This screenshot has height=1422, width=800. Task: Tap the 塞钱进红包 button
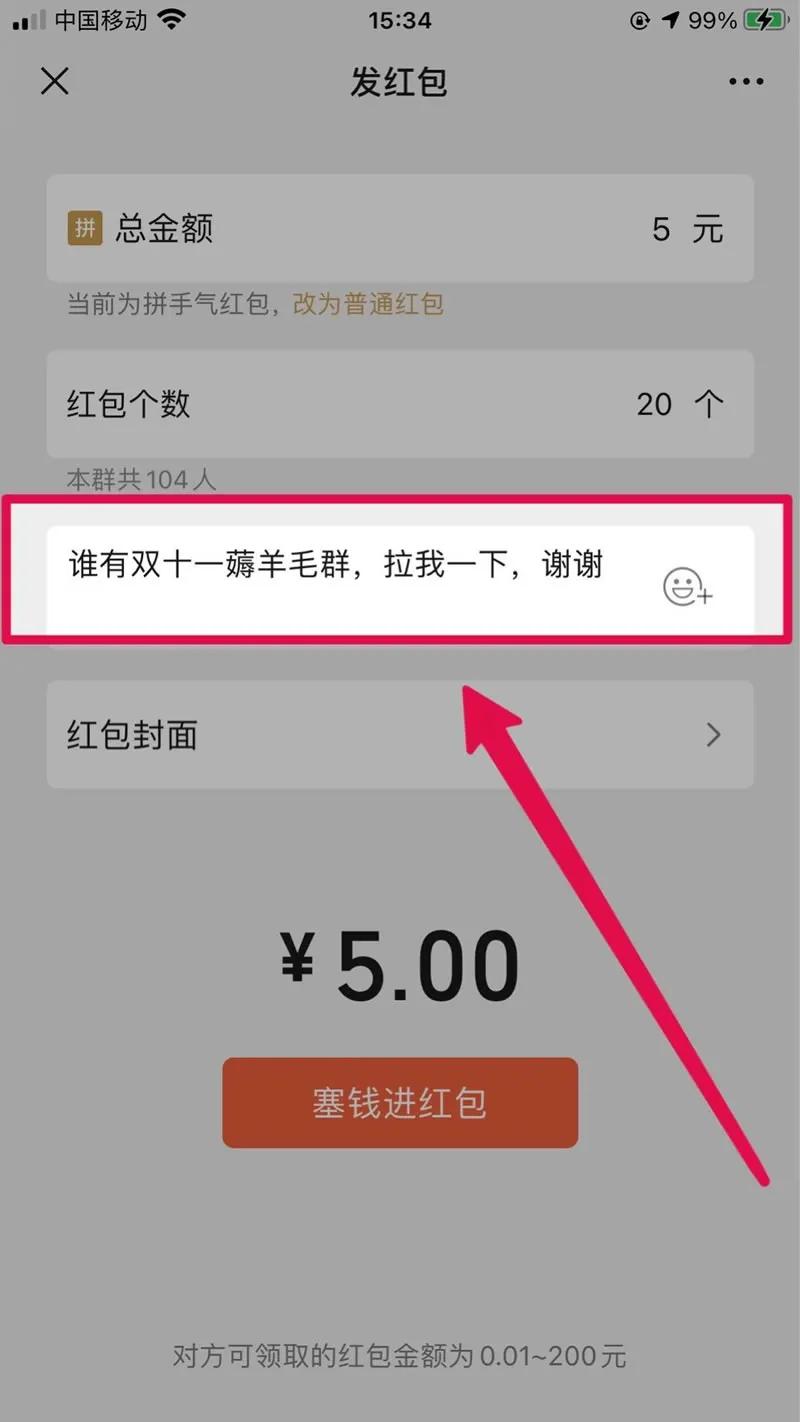(400, 1103)
